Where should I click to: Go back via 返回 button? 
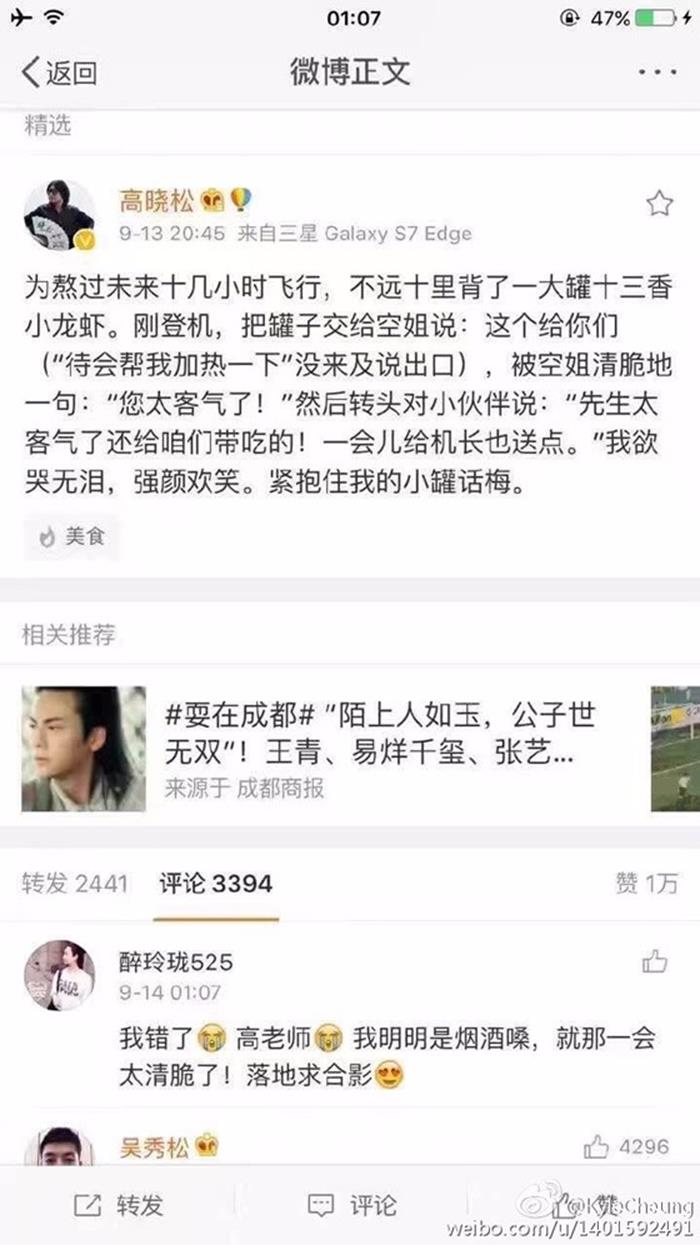click(x=60, y=72)
